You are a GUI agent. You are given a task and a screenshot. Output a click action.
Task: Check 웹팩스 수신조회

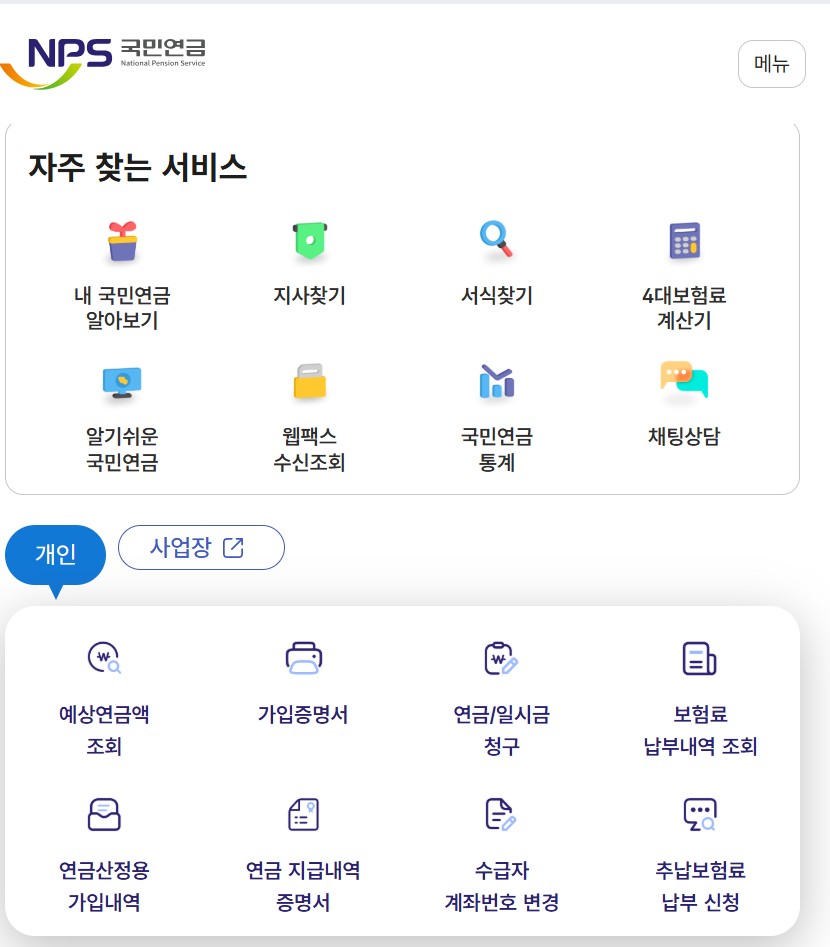click(309, 416)
